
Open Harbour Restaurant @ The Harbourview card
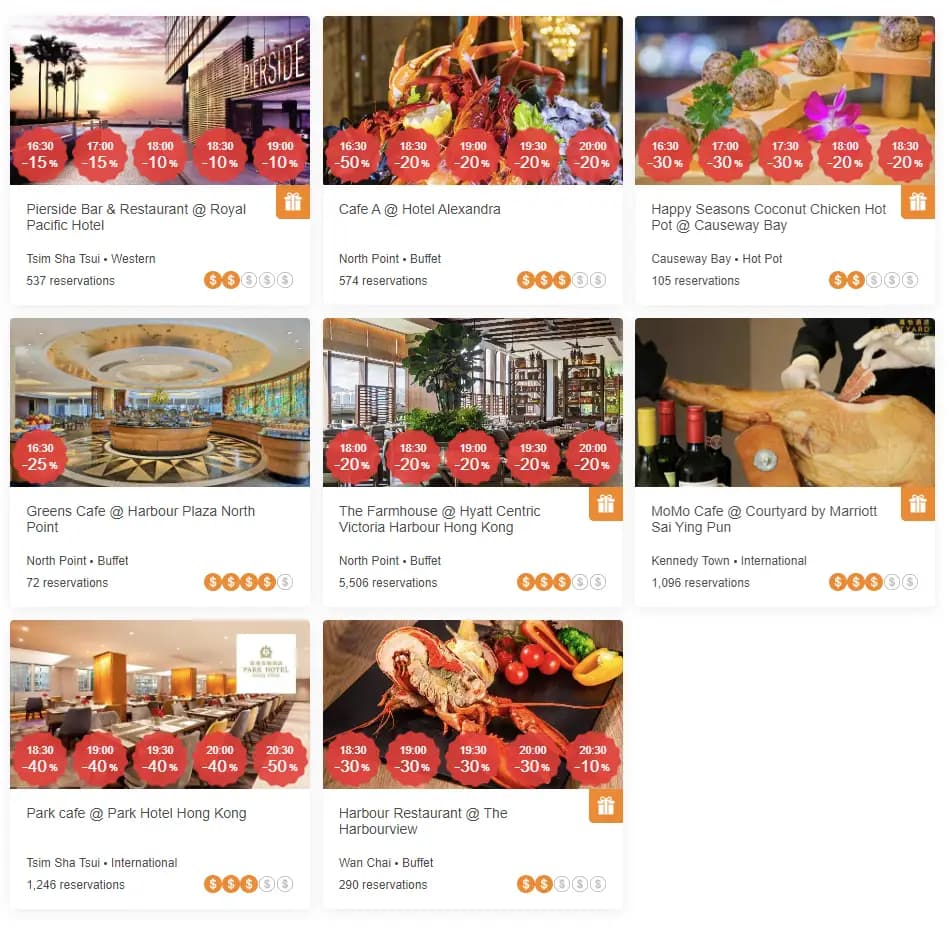pyautogui.click(x=423, y=821)
